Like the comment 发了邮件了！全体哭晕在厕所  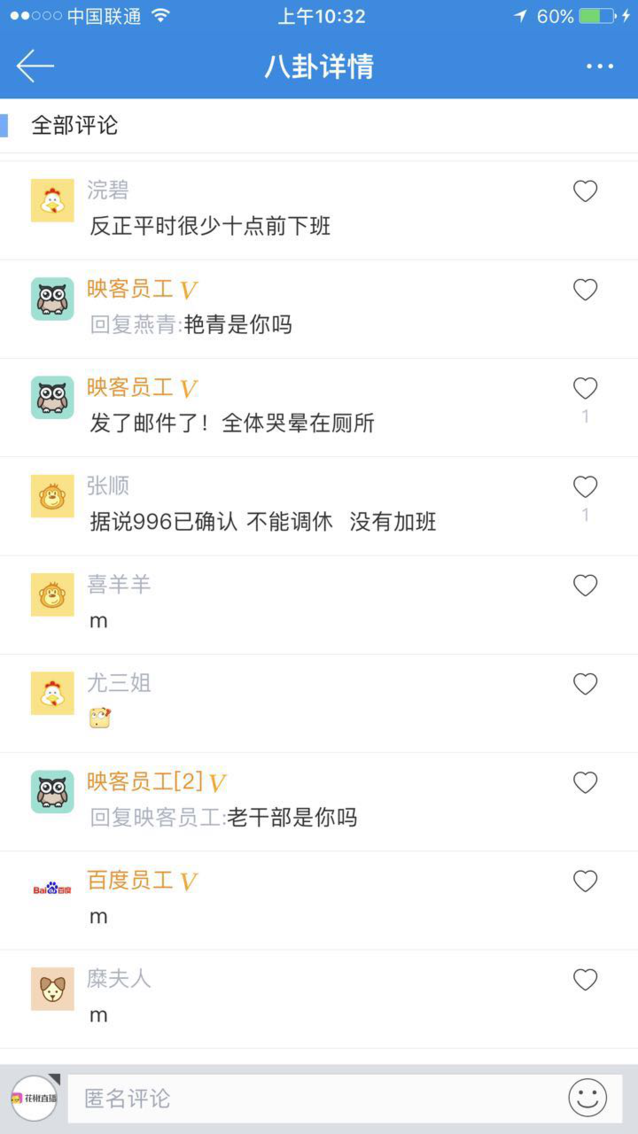point(585,388)
